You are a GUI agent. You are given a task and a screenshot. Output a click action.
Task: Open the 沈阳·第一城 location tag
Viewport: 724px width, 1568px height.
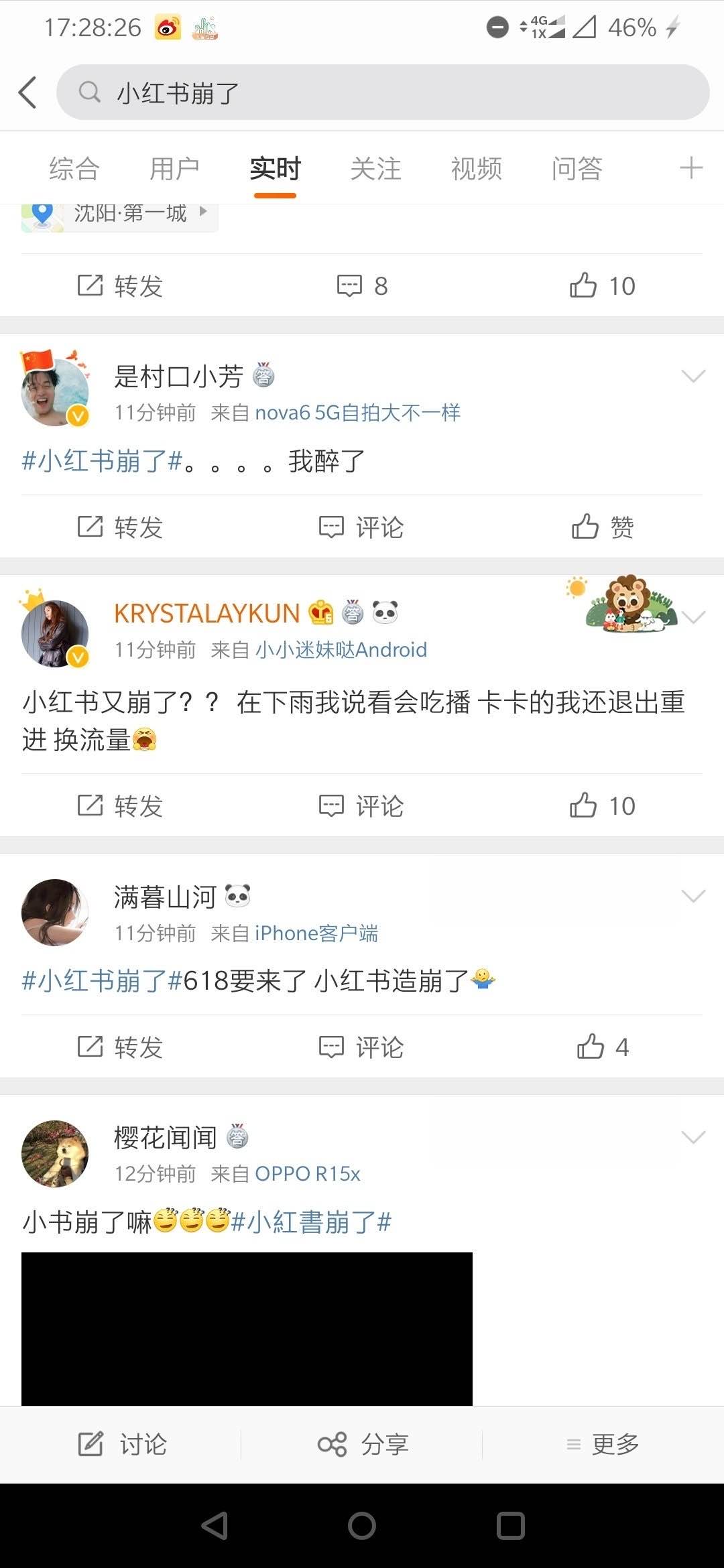click(121, 214)
